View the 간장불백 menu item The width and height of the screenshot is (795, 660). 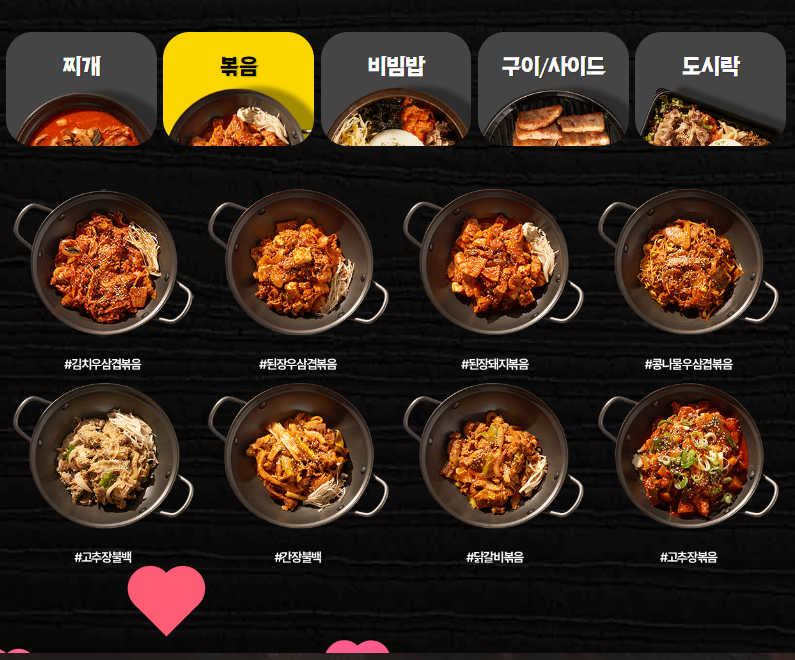pyautogui.click(x=297, y=458)
